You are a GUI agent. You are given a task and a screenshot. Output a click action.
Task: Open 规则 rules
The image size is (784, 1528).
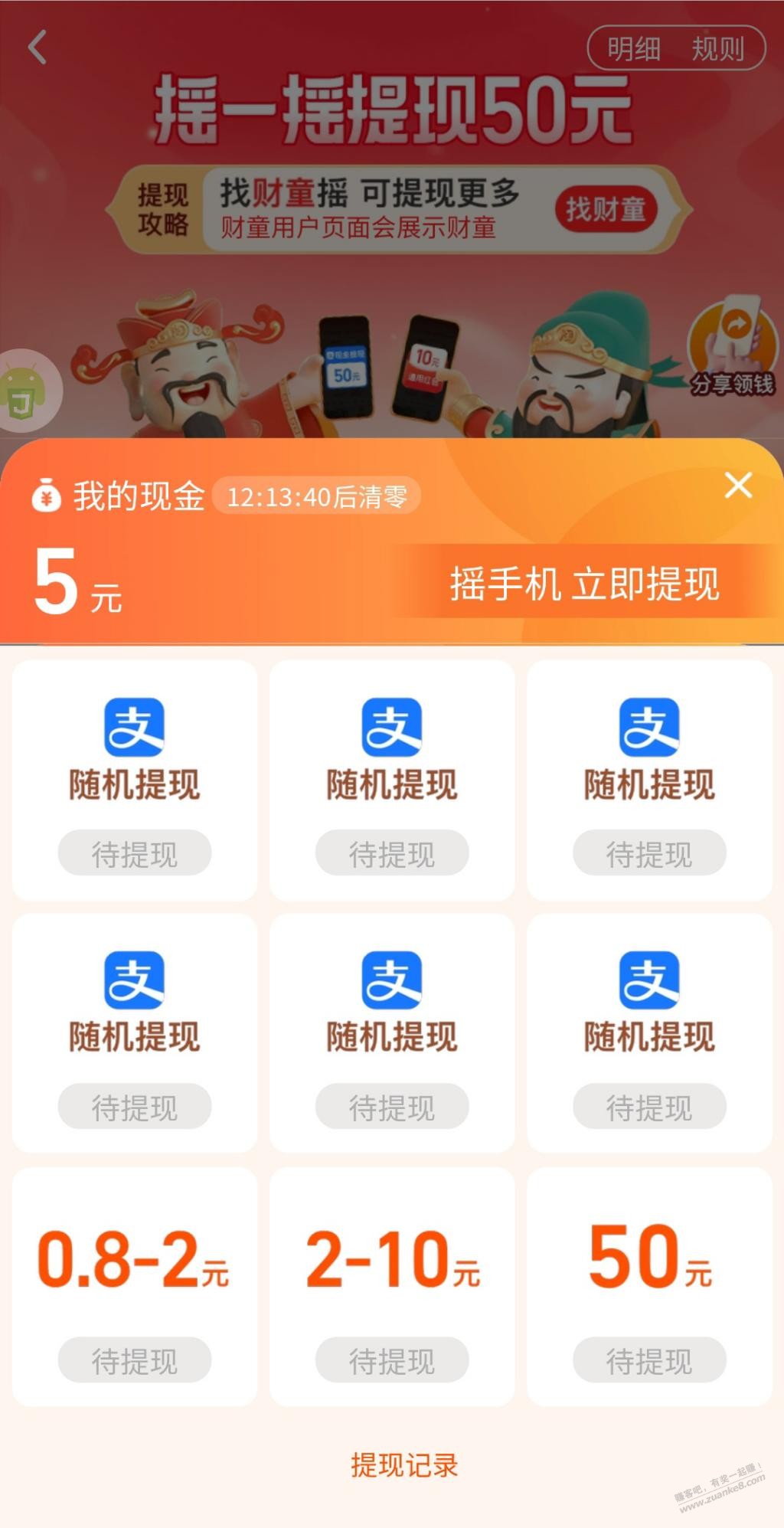[717, 49]
